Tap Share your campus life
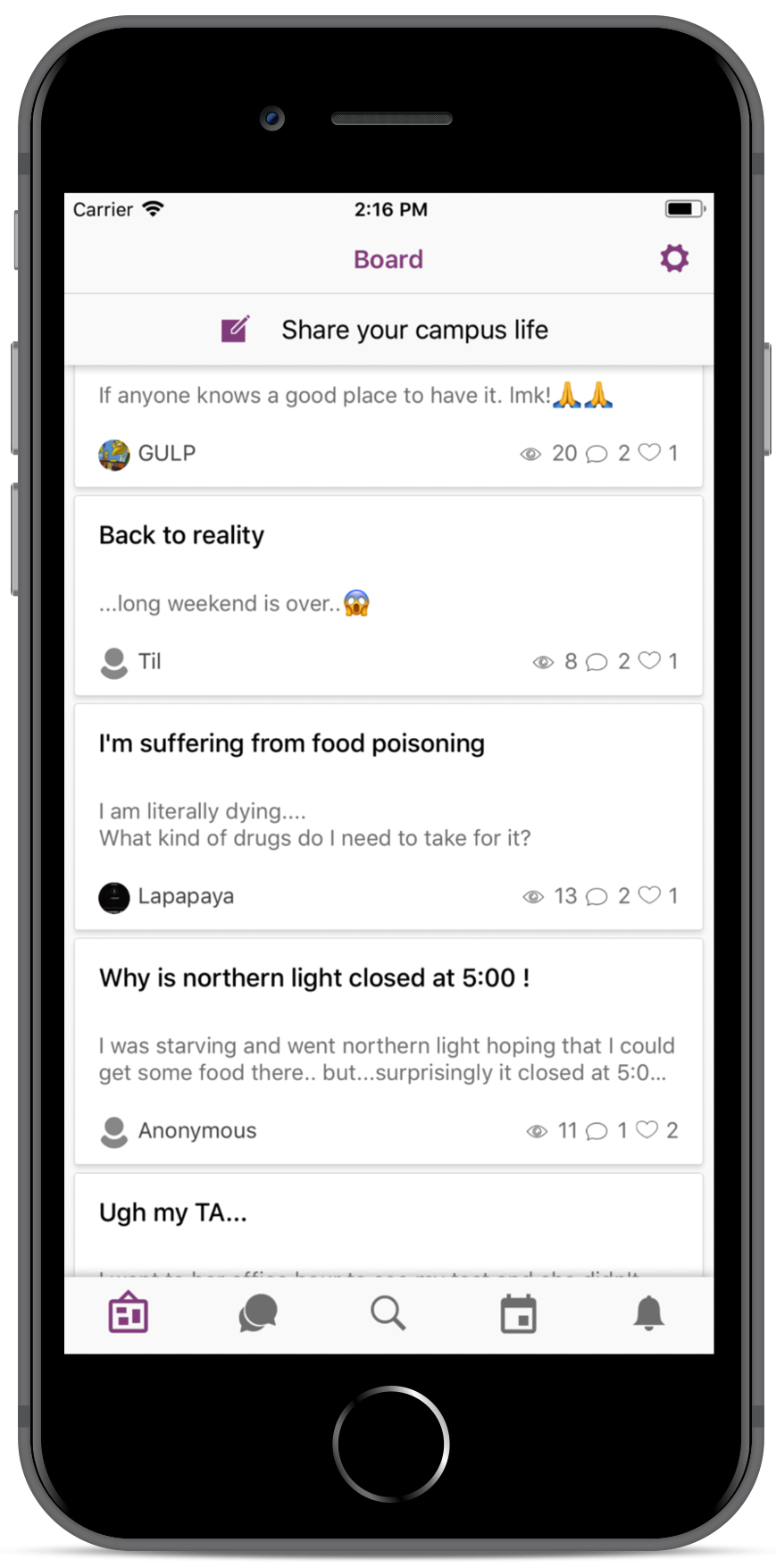The width and height of the screenshot is (776, 1568). (388, 330)
